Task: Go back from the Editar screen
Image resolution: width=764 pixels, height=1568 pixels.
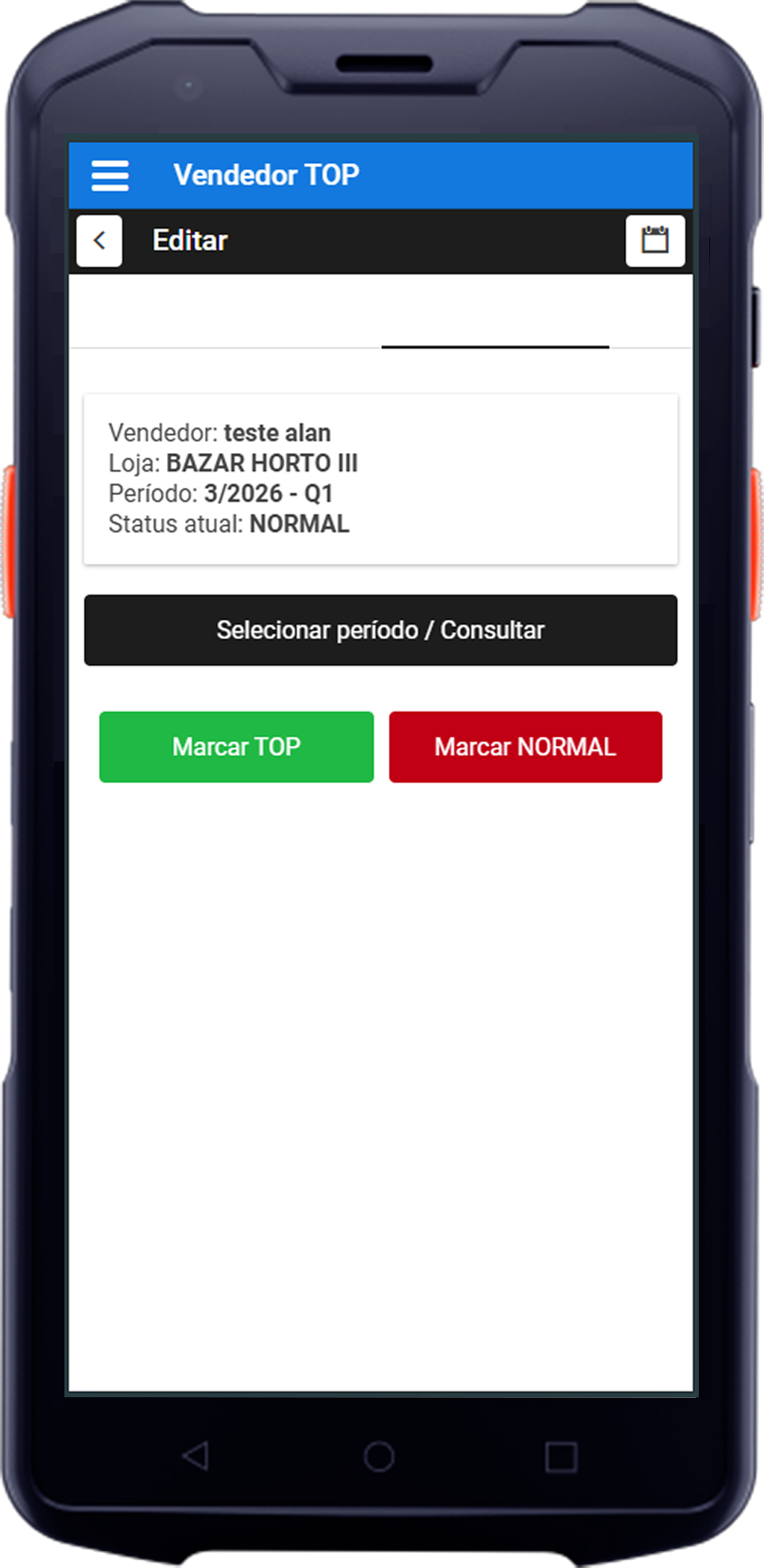Action: [99, 241]
